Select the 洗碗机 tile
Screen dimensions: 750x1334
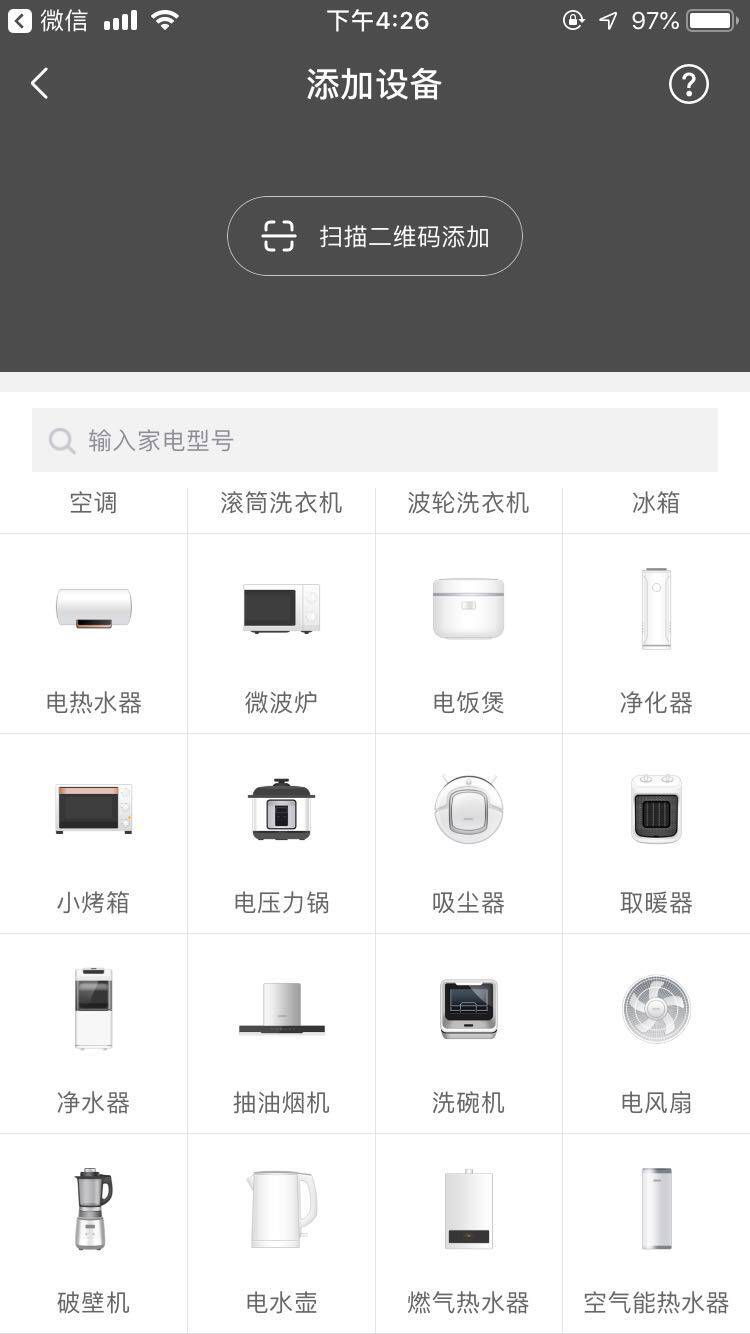468,1034
